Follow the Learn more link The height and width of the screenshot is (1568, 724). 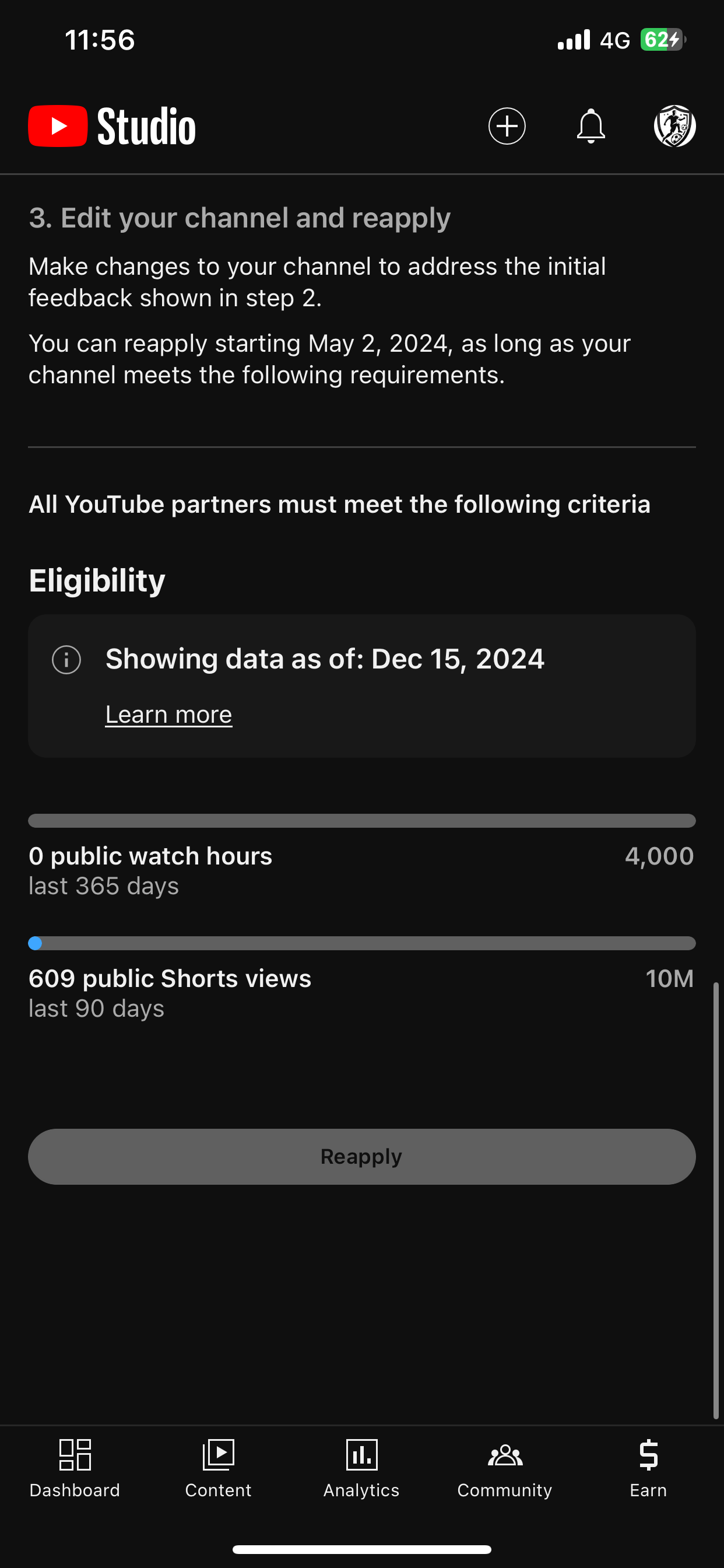coord(168,714)
